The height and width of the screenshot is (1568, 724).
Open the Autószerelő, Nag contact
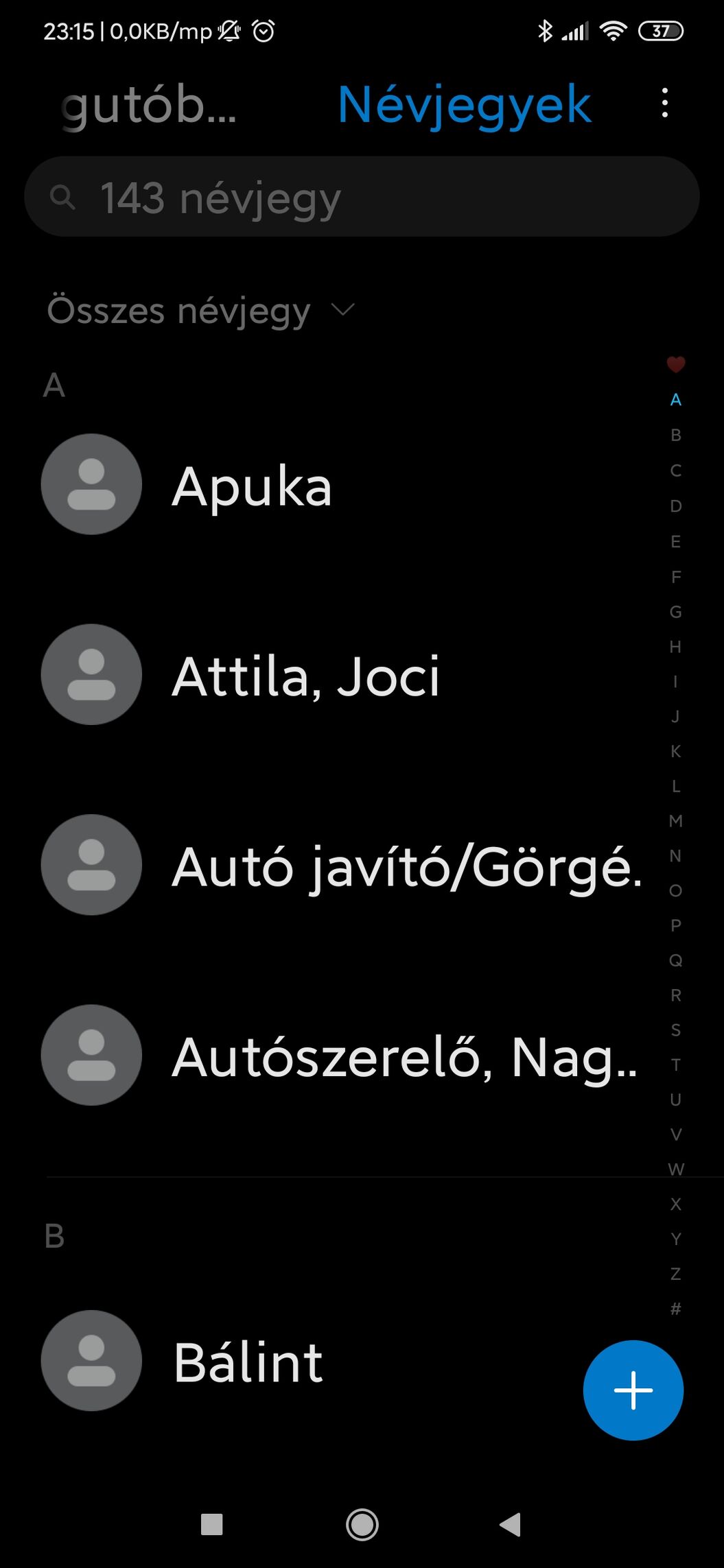[x=404, y=1056]
